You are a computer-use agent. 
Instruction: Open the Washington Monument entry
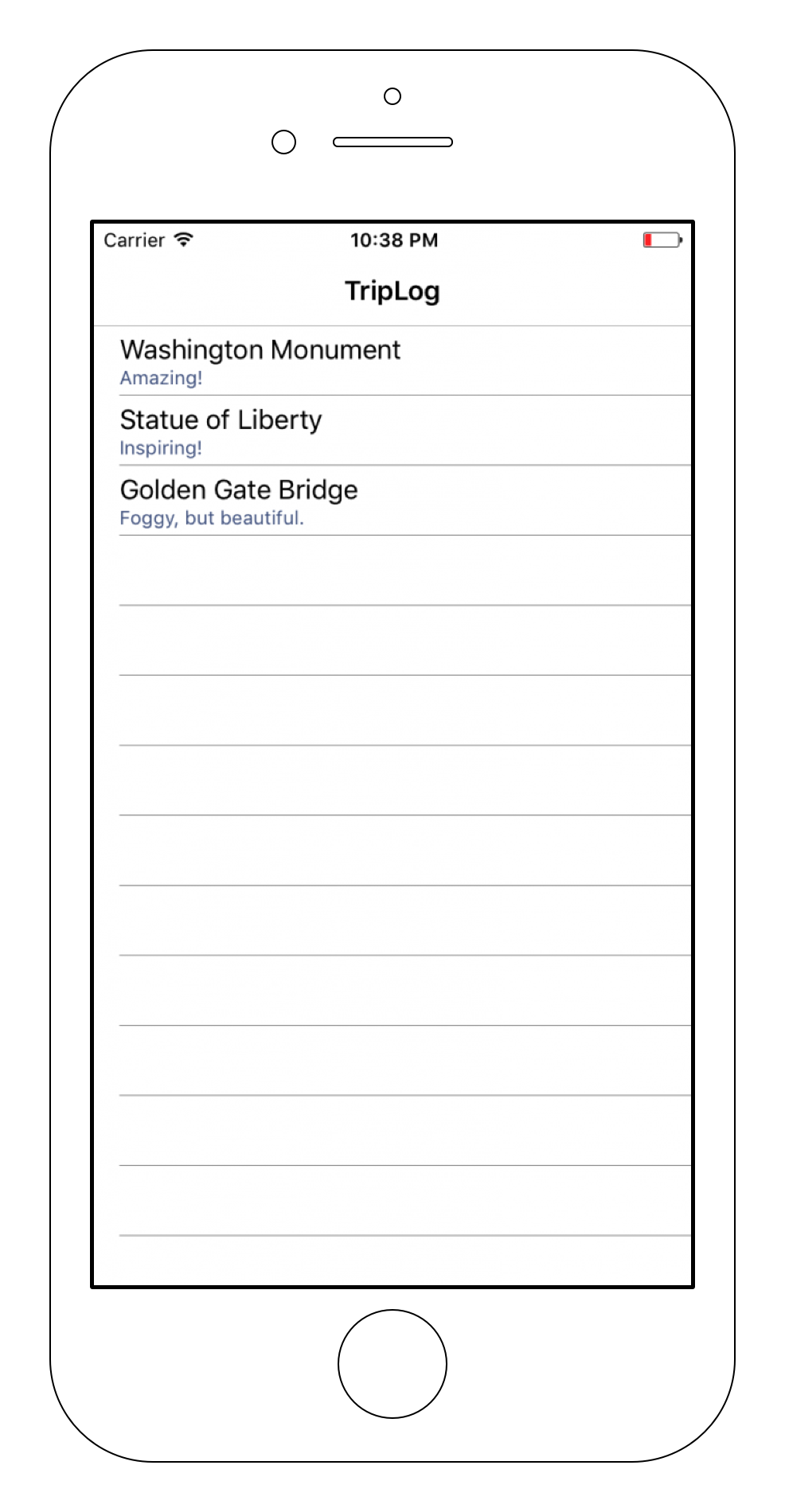[392, 360]
